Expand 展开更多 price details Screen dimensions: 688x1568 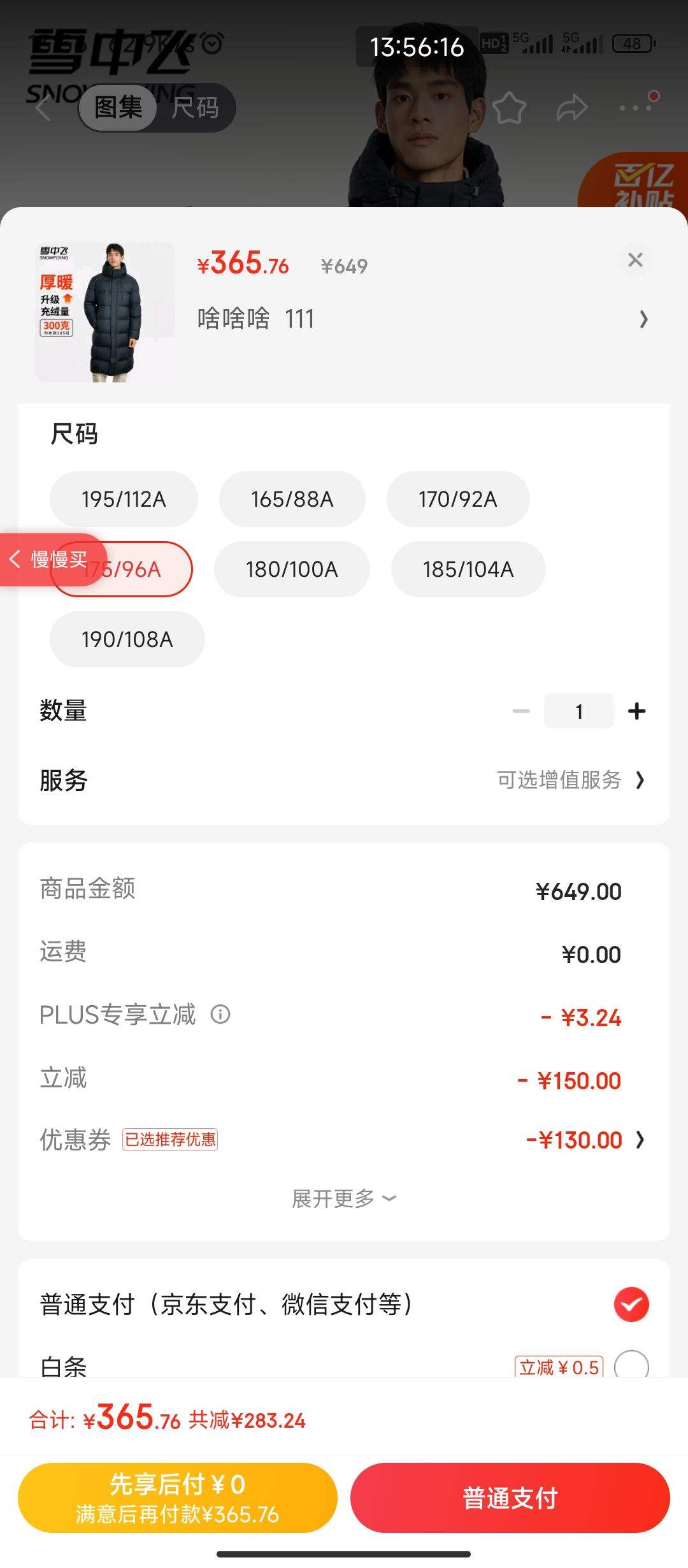point(344,1198)
